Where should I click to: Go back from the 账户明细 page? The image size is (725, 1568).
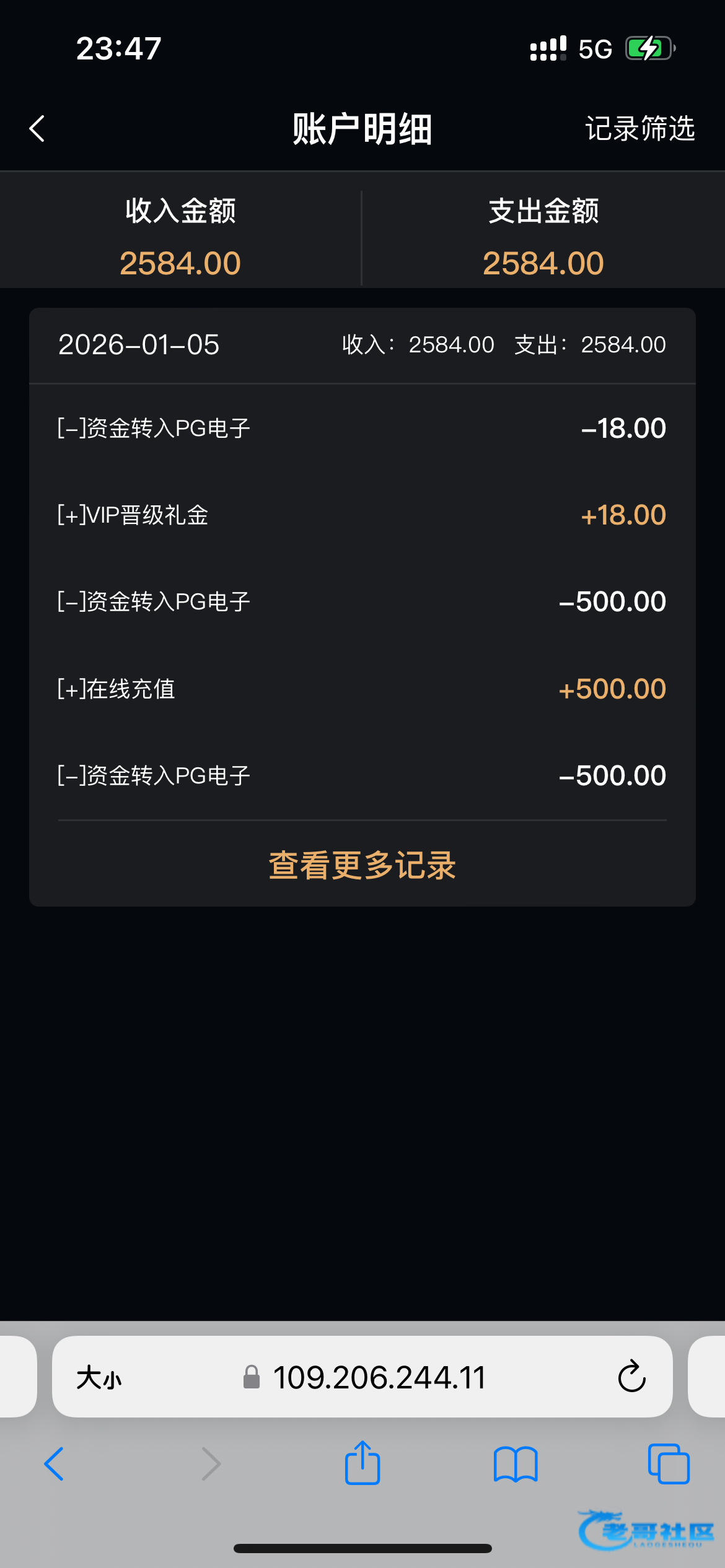tap(37, 129)
